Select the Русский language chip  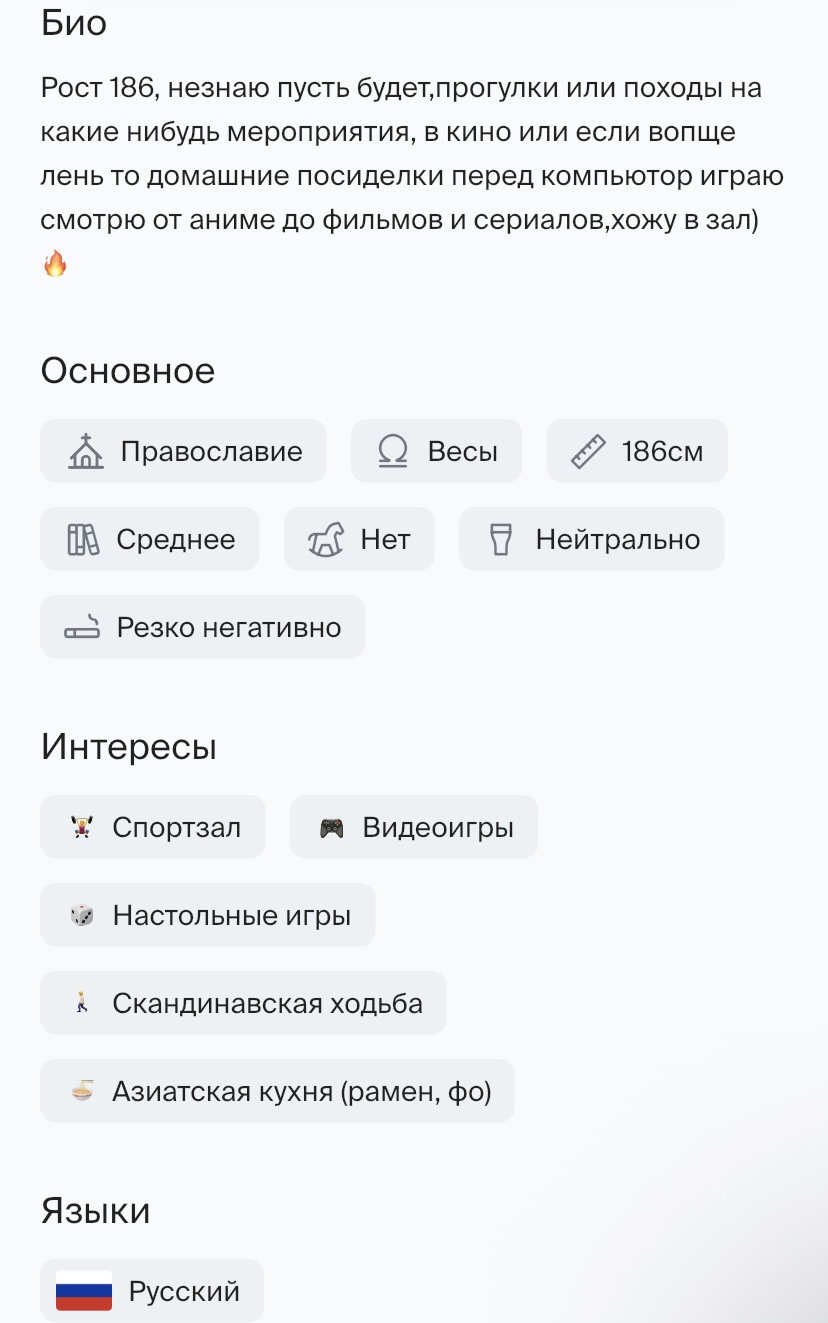pos(152,1291)
